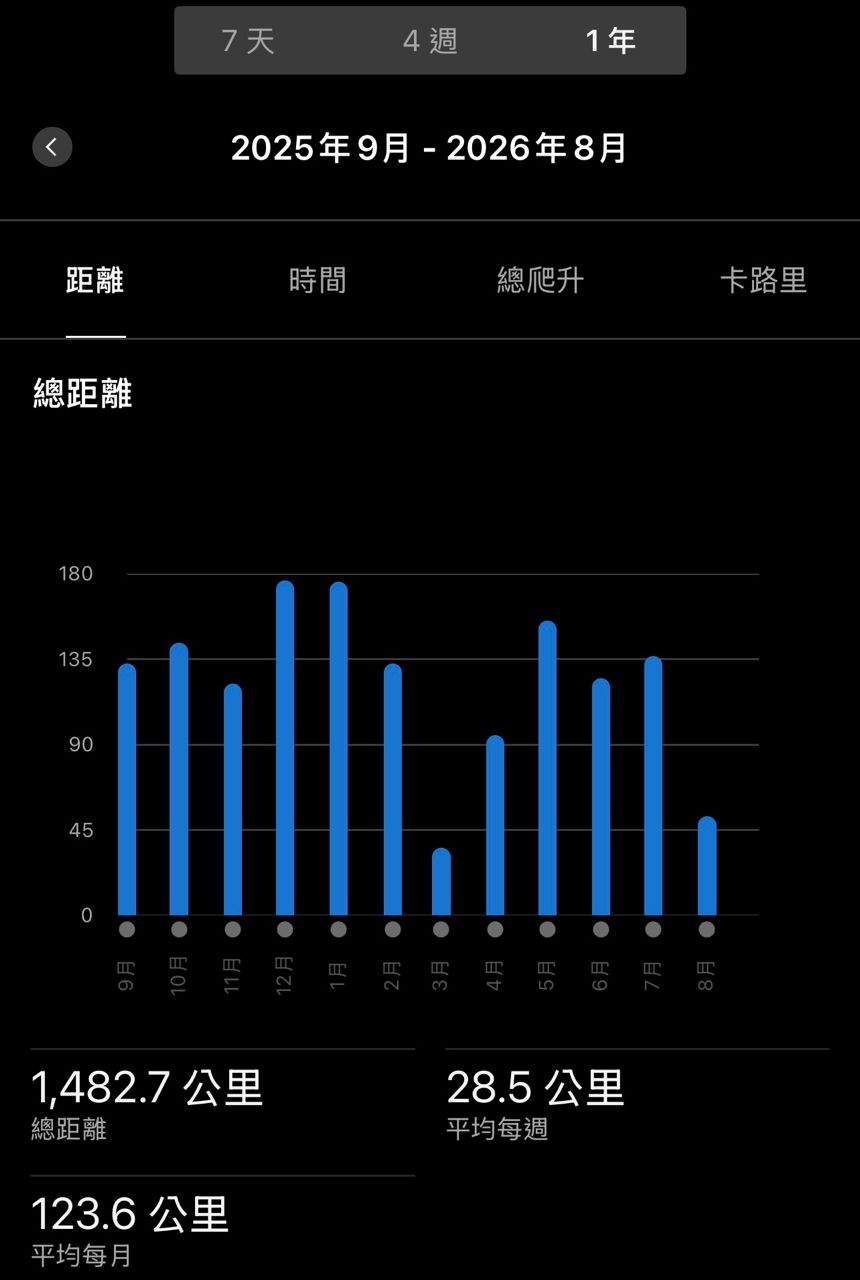Tap the 12月 bar in the chart
Viewport: 860px width, 1280px height.
coord(285,748)
